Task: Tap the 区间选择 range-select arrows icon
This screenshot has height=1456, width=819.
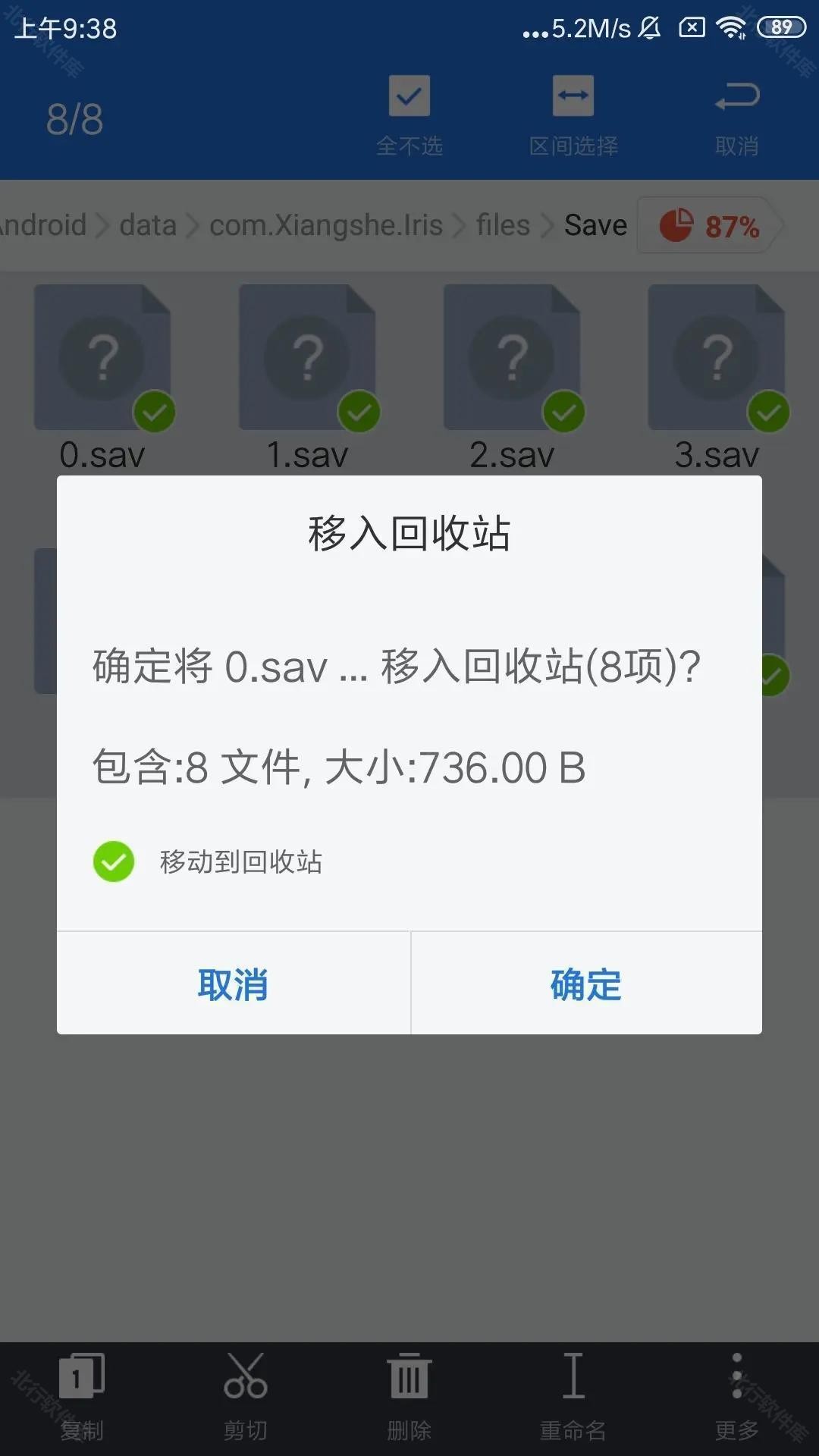Action: coord(573,96)
